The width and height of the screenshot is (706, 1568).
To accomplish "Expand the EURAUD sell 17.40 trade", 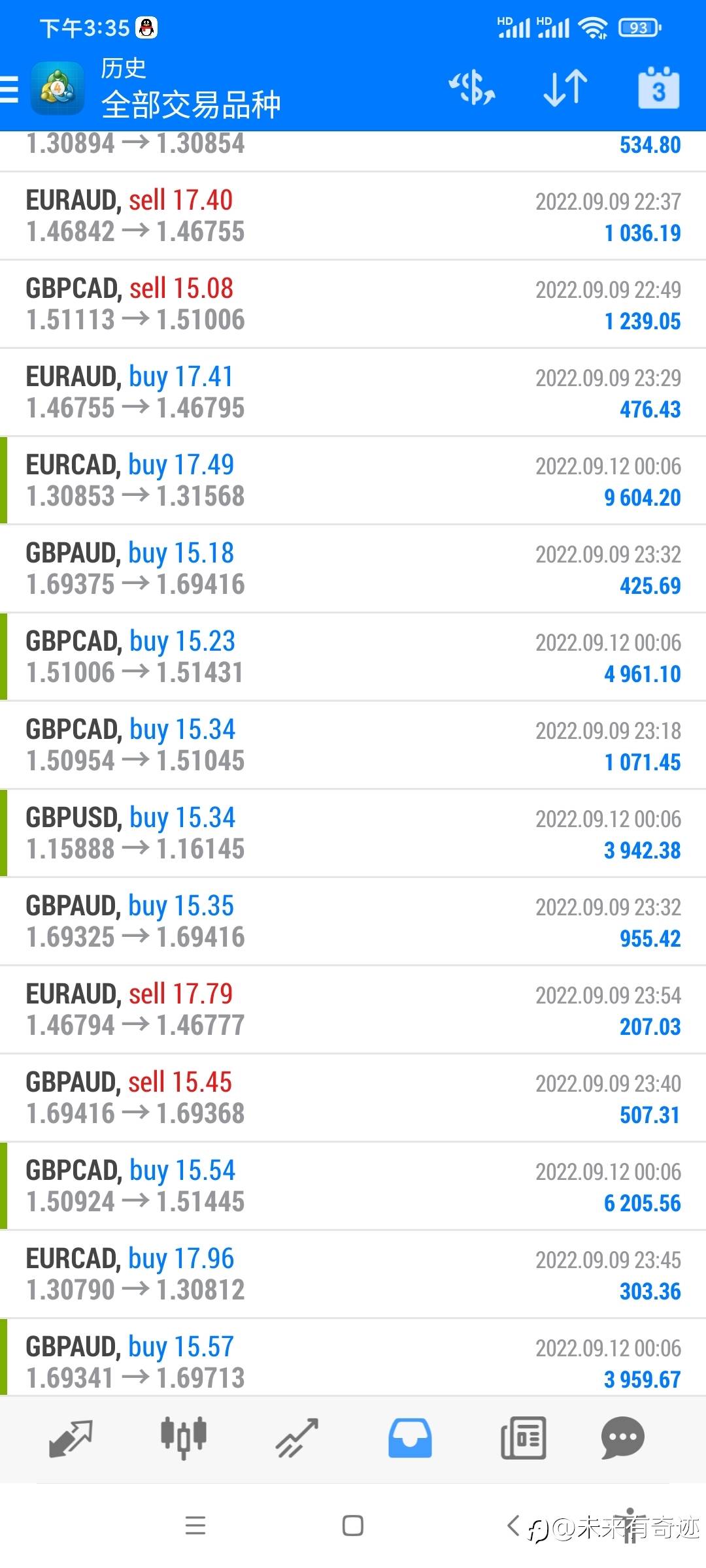I will (x=353, y=216).
